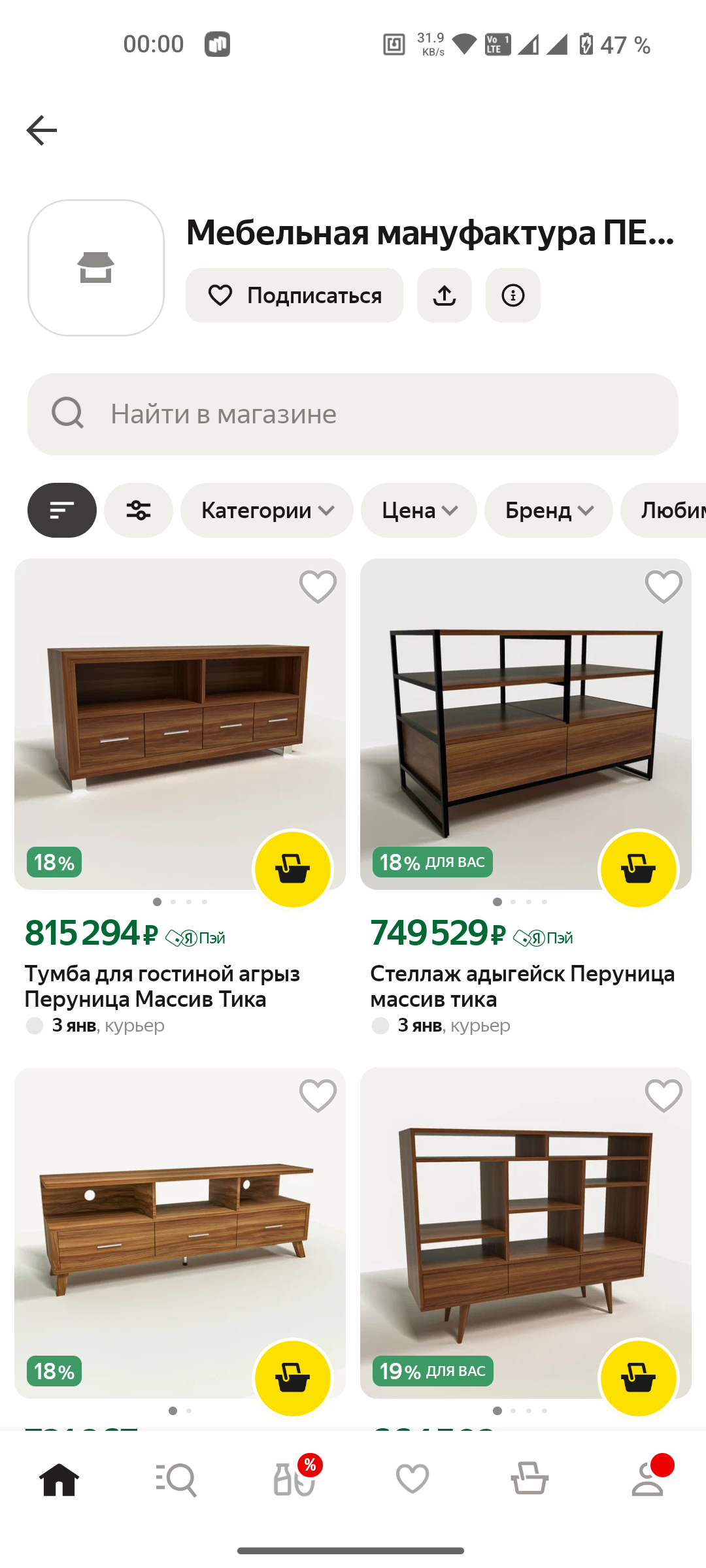The image size is (706, 1568).
Task: Add Тумба для гостиной агрыз to favorites
Action: point(318,586)
